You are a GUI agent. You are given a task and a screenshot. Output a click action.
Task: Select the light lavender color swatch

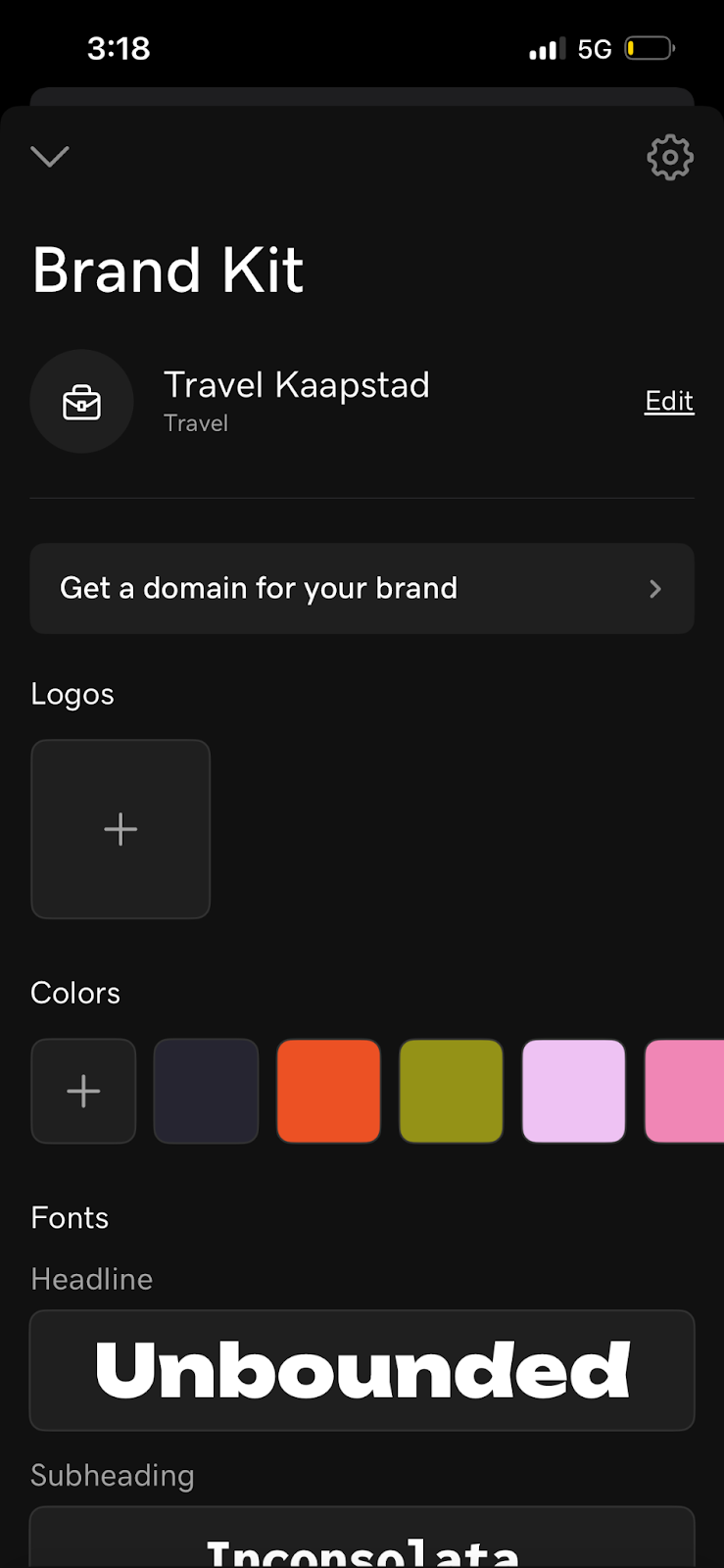click(573, 1090)
